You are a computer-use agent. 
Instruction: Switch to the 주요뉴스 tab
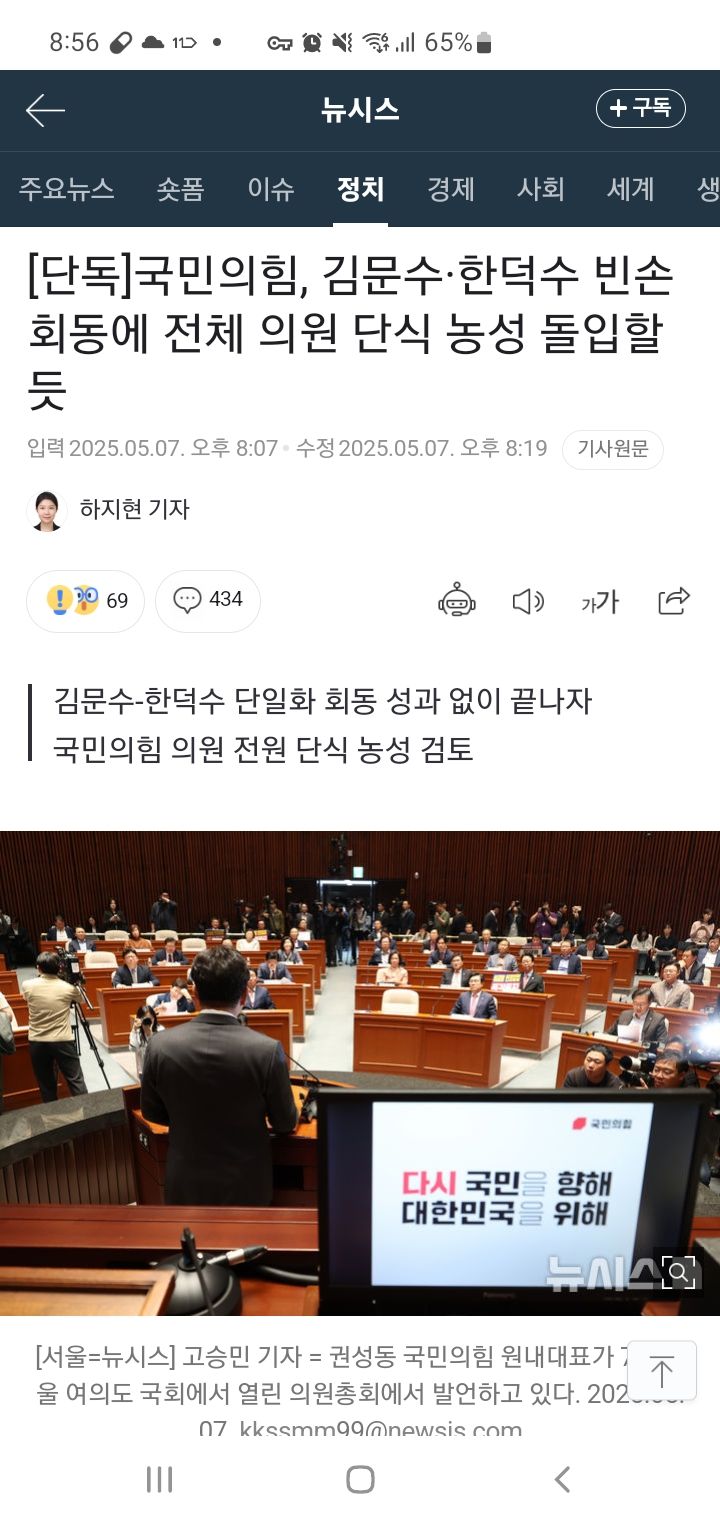coord(66,189)
